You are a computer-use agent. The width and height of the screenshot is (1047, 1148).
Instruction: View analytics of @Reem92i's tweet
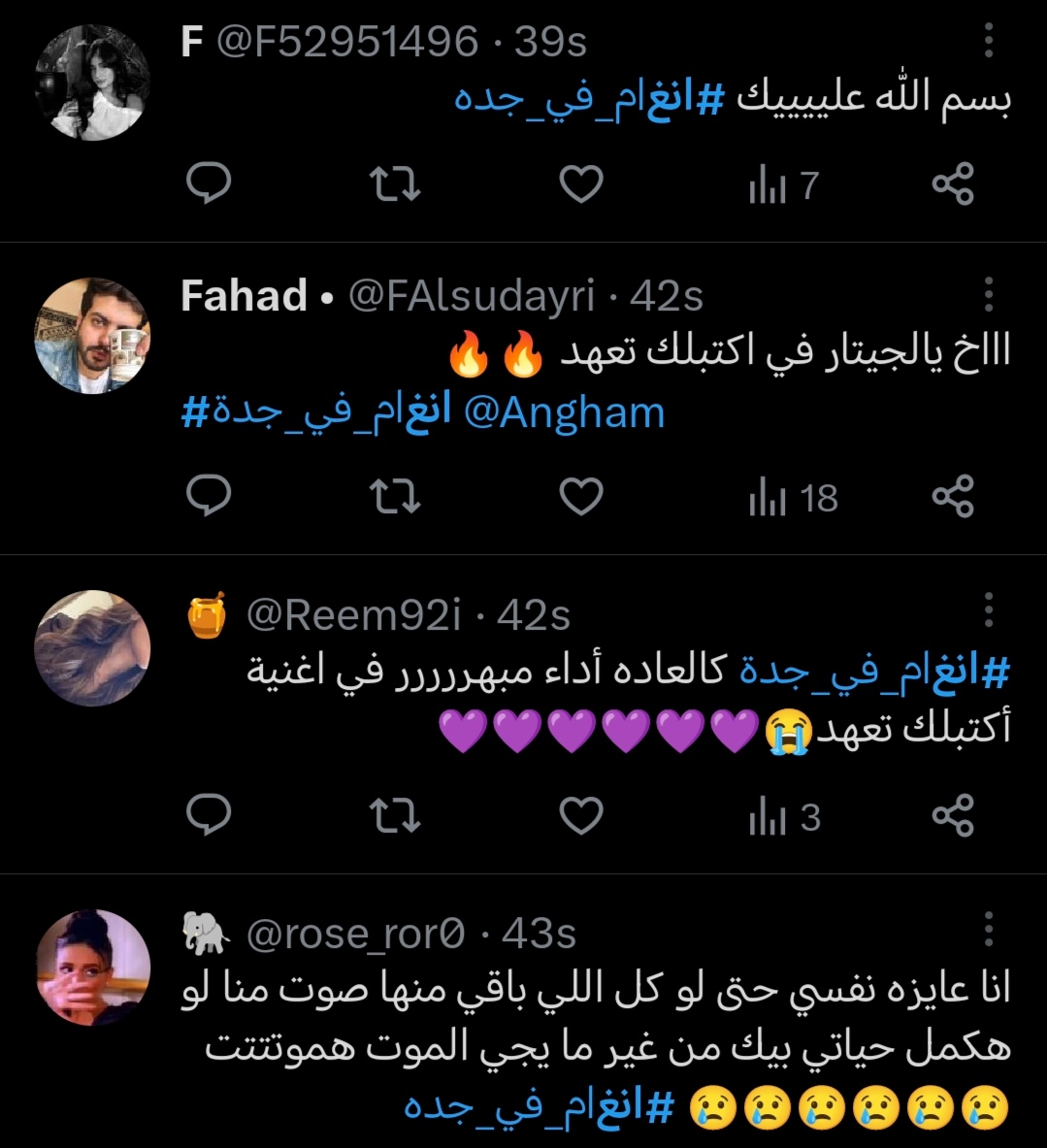pyautogui.click(x=784, y=816)
